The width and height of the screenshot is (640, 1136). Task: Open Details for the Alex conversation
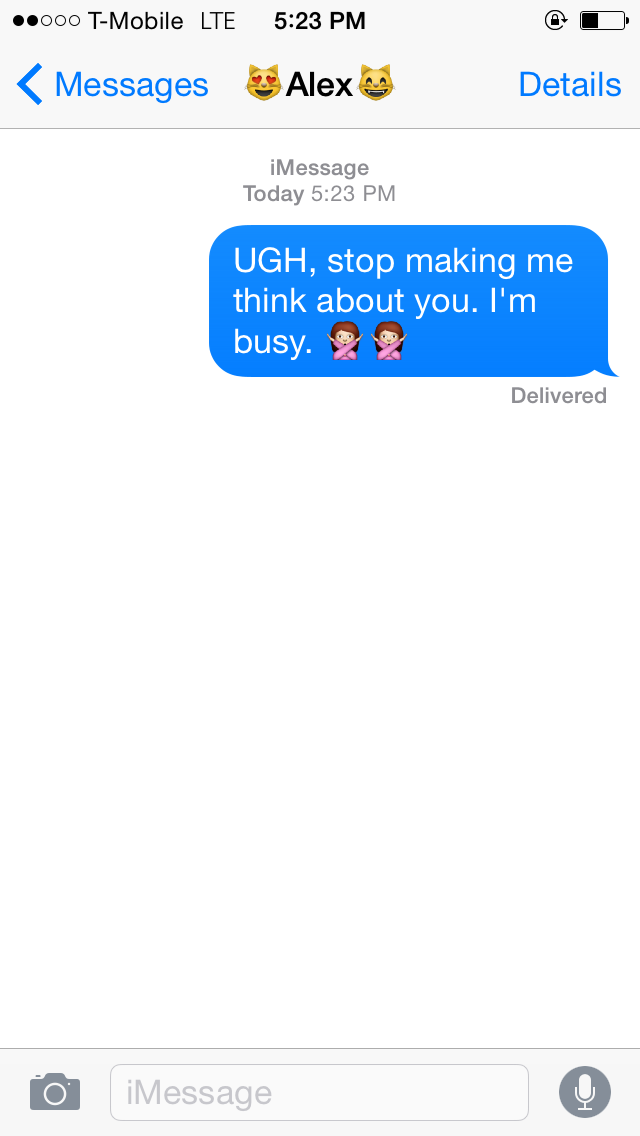(x=569, y=85)
